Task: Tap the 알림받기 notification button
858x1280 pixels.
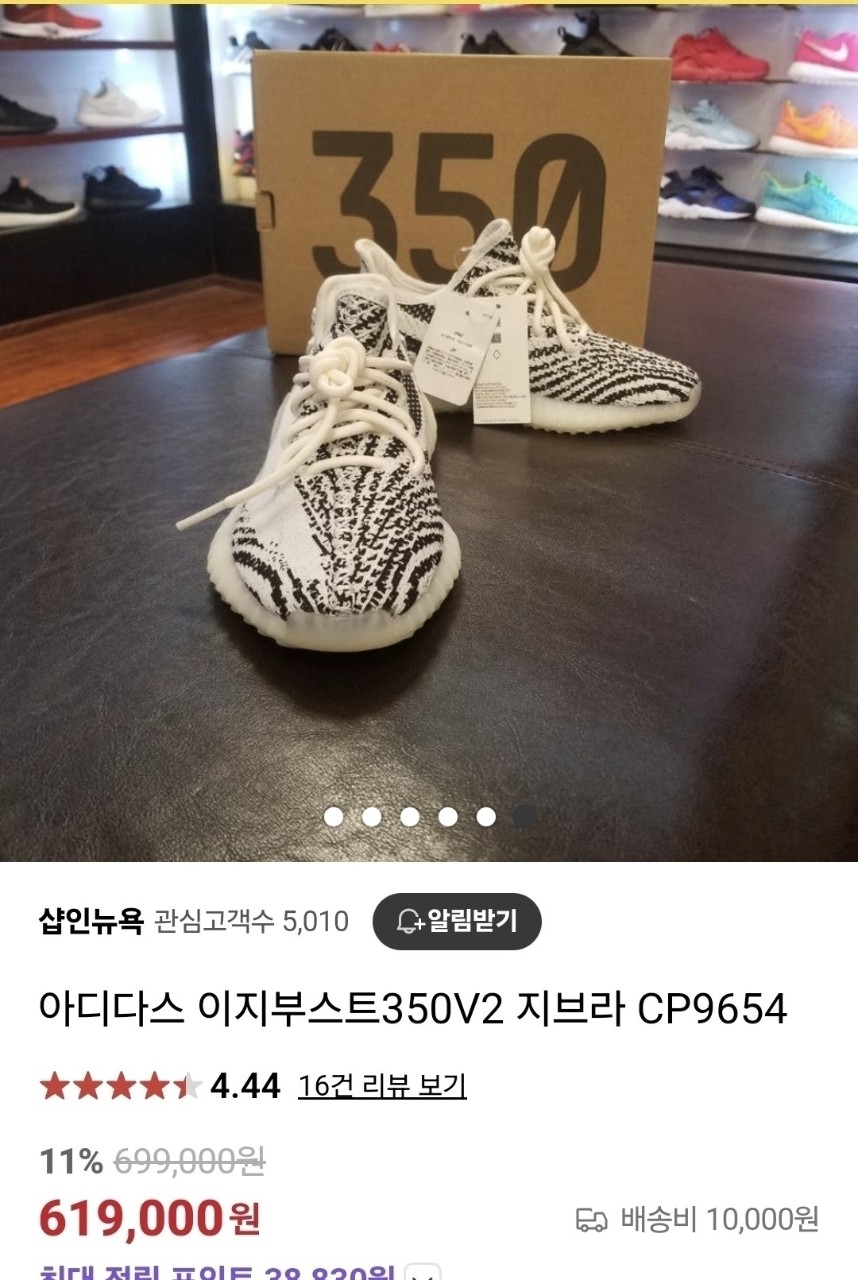Action: (x=457, y=921)
